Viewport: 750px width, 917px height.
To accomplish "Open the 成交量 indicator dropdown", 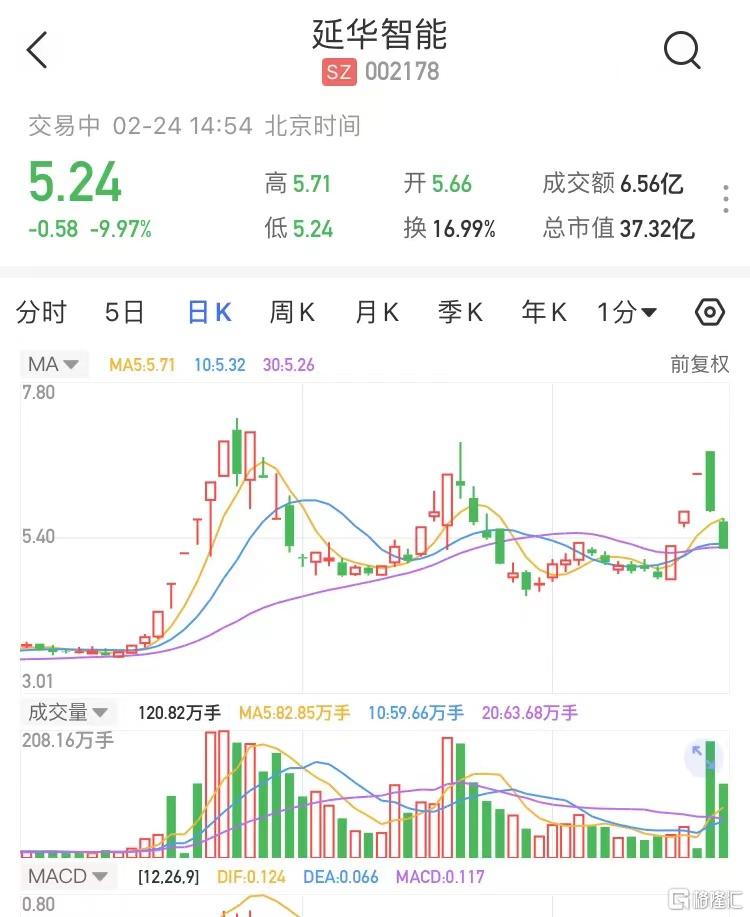I will click(68, 713).
